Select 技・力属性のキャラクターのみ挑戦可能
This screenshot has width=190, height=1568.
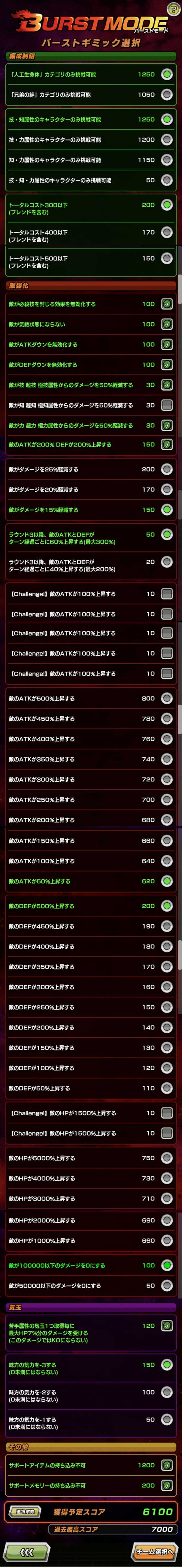166,139
